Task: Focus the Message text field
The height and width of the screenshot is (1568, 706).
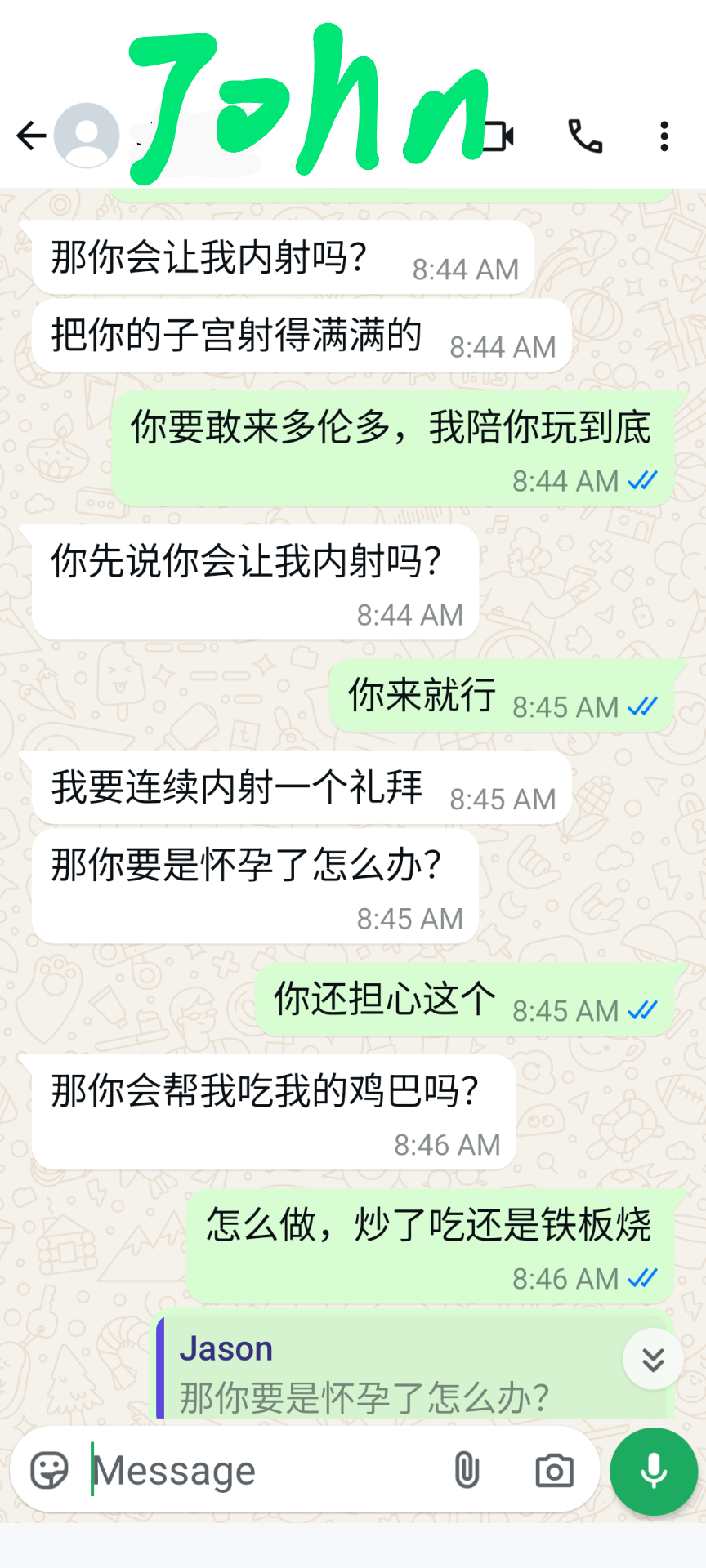Action: coord(261,1471)
